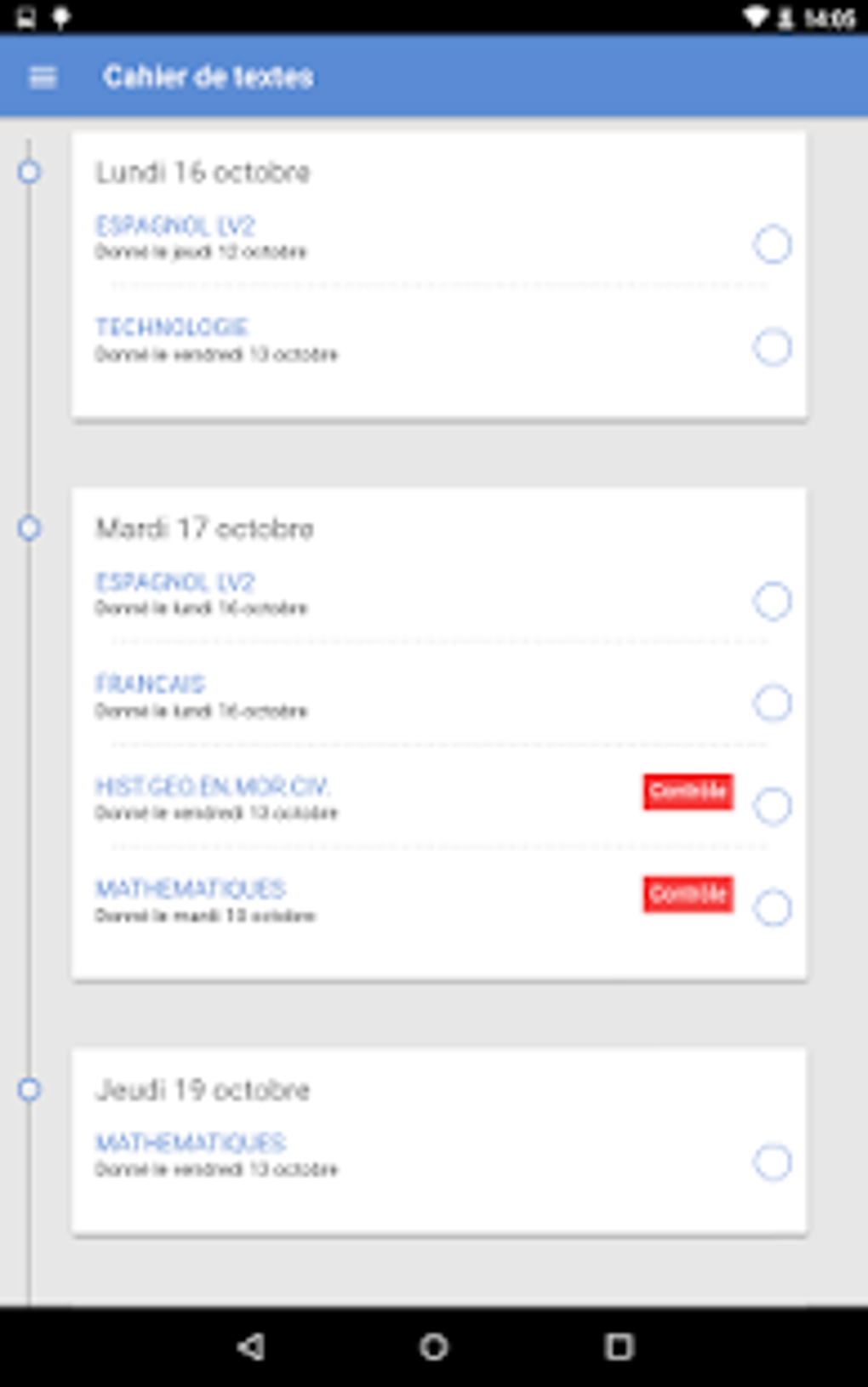Check the FRANCAIS completion circle
Viewport: 868px width, 1387px height.
click(771, 703)
